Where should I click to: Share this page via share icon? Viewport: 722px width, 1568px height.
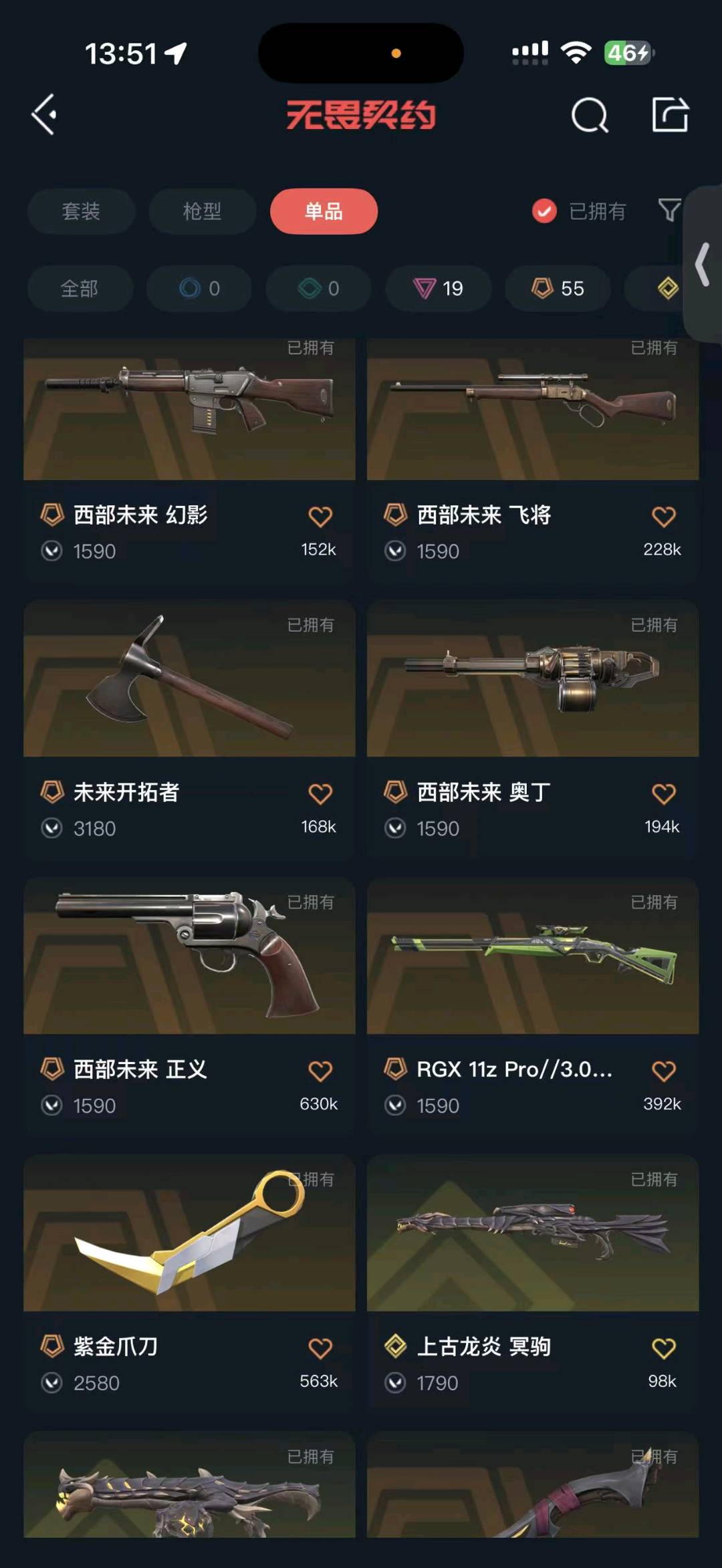click(x=670, y=115)
